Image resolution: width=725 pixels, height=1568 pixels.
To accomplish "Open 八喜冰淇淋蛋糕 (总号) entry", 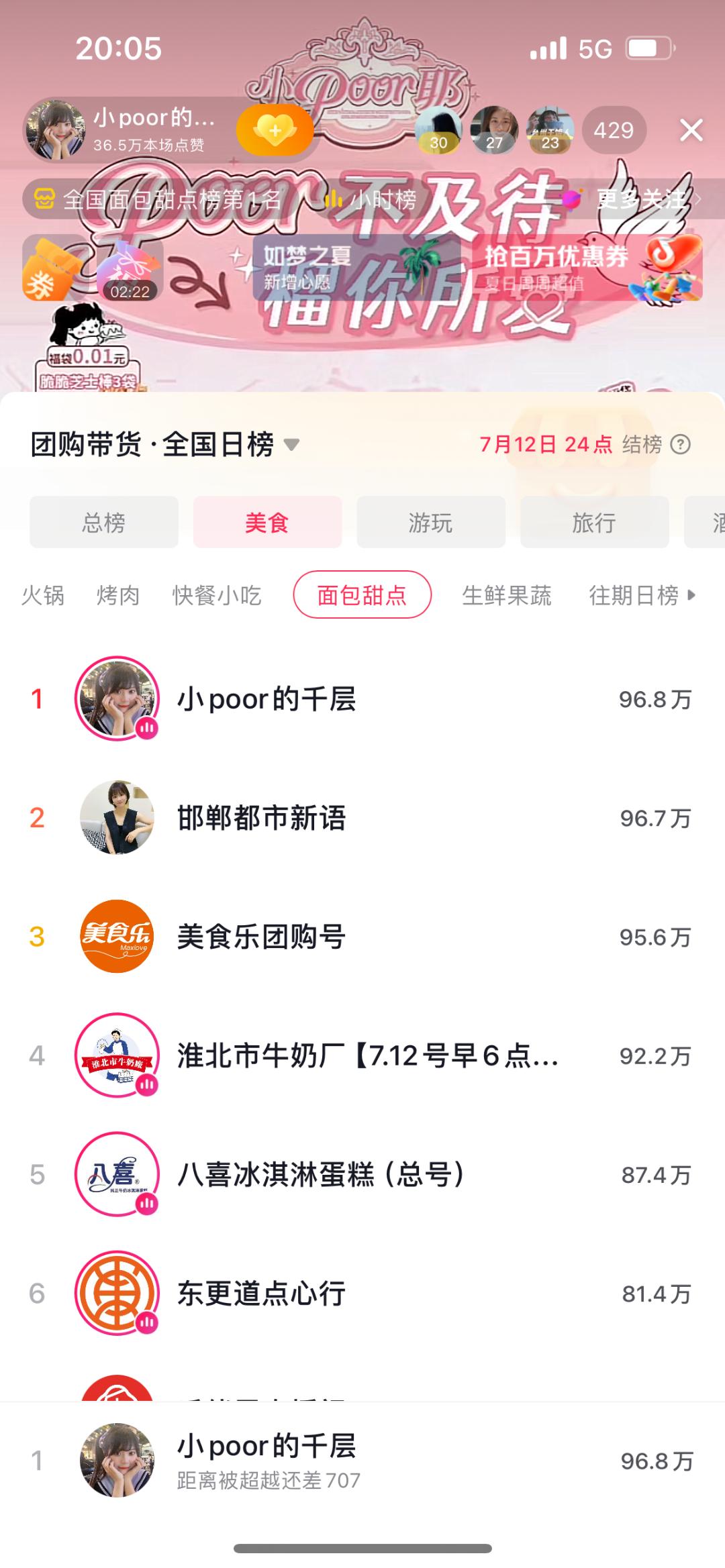I will point(321,1174).
